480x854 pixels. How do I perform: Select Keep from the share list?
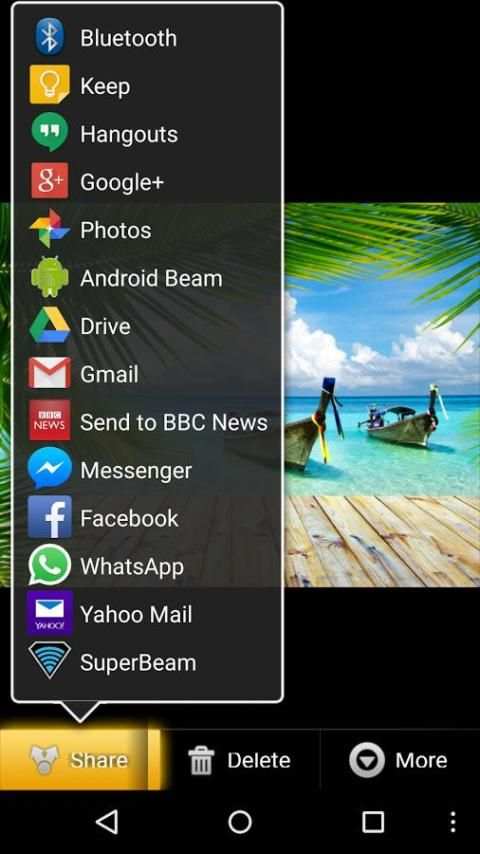click(x=147, y=86)
